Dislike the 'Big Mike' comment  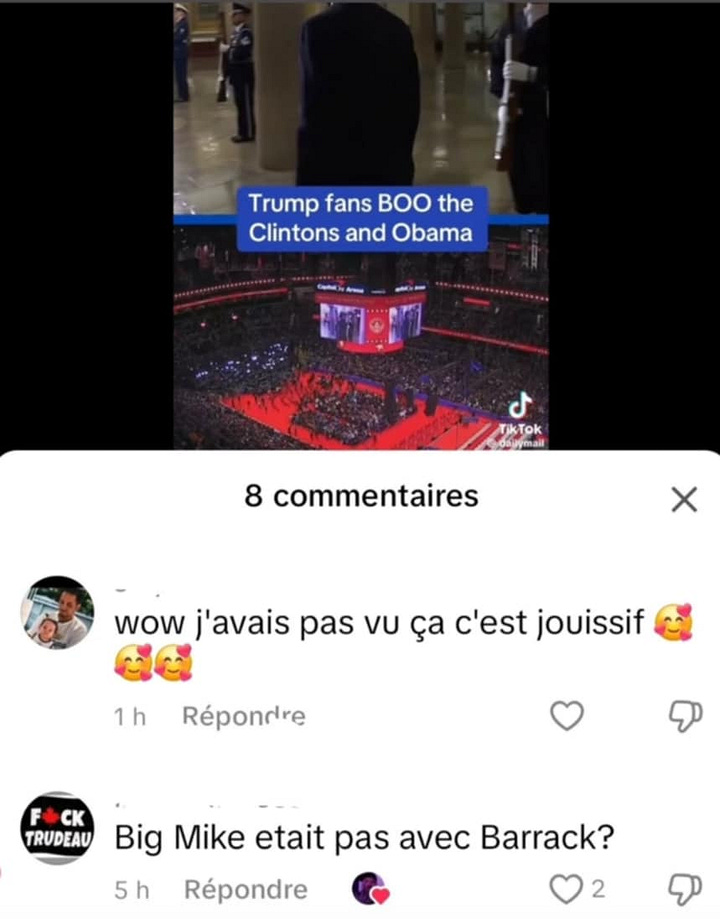(x=683, y=888)
